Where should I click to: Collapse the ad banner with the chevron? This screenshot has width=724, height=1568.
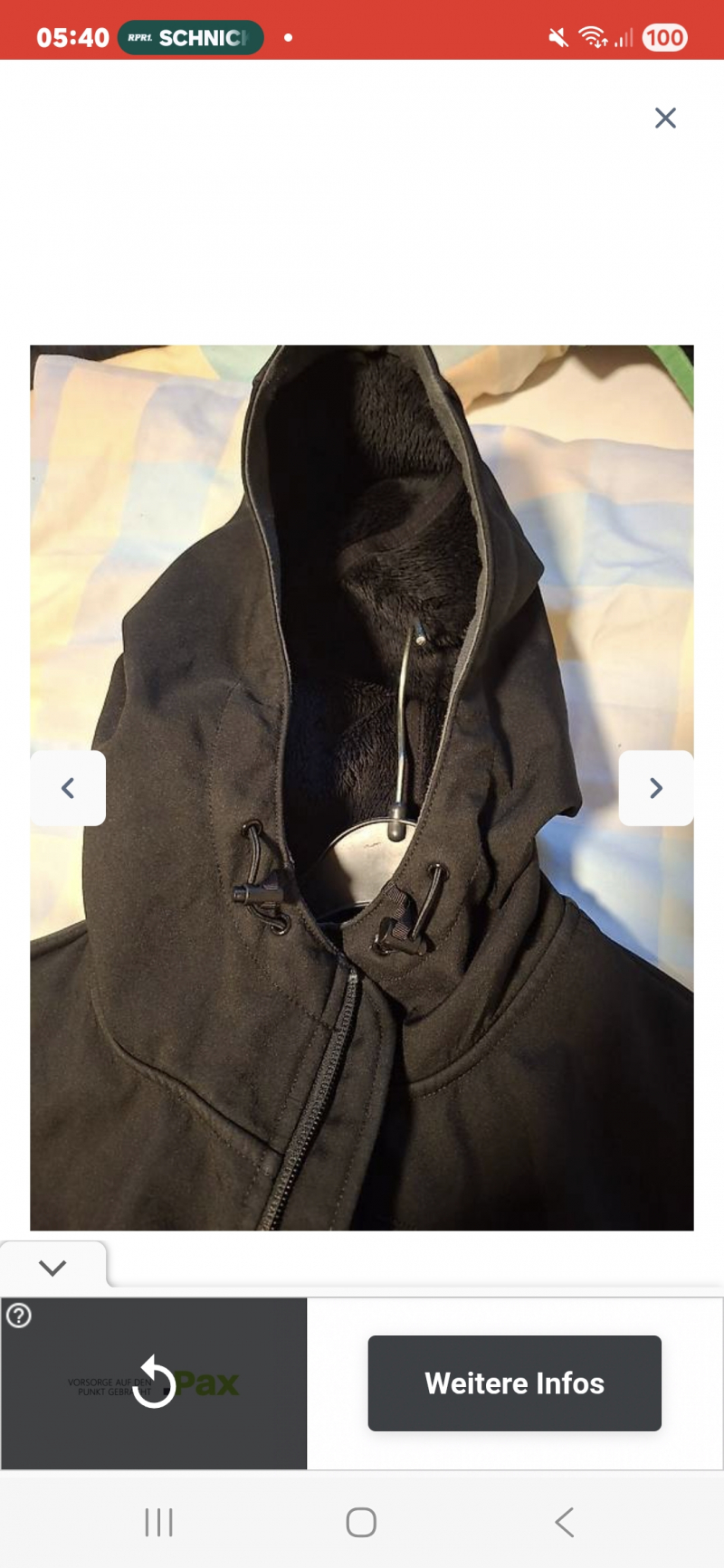(x=52, y=1267)
